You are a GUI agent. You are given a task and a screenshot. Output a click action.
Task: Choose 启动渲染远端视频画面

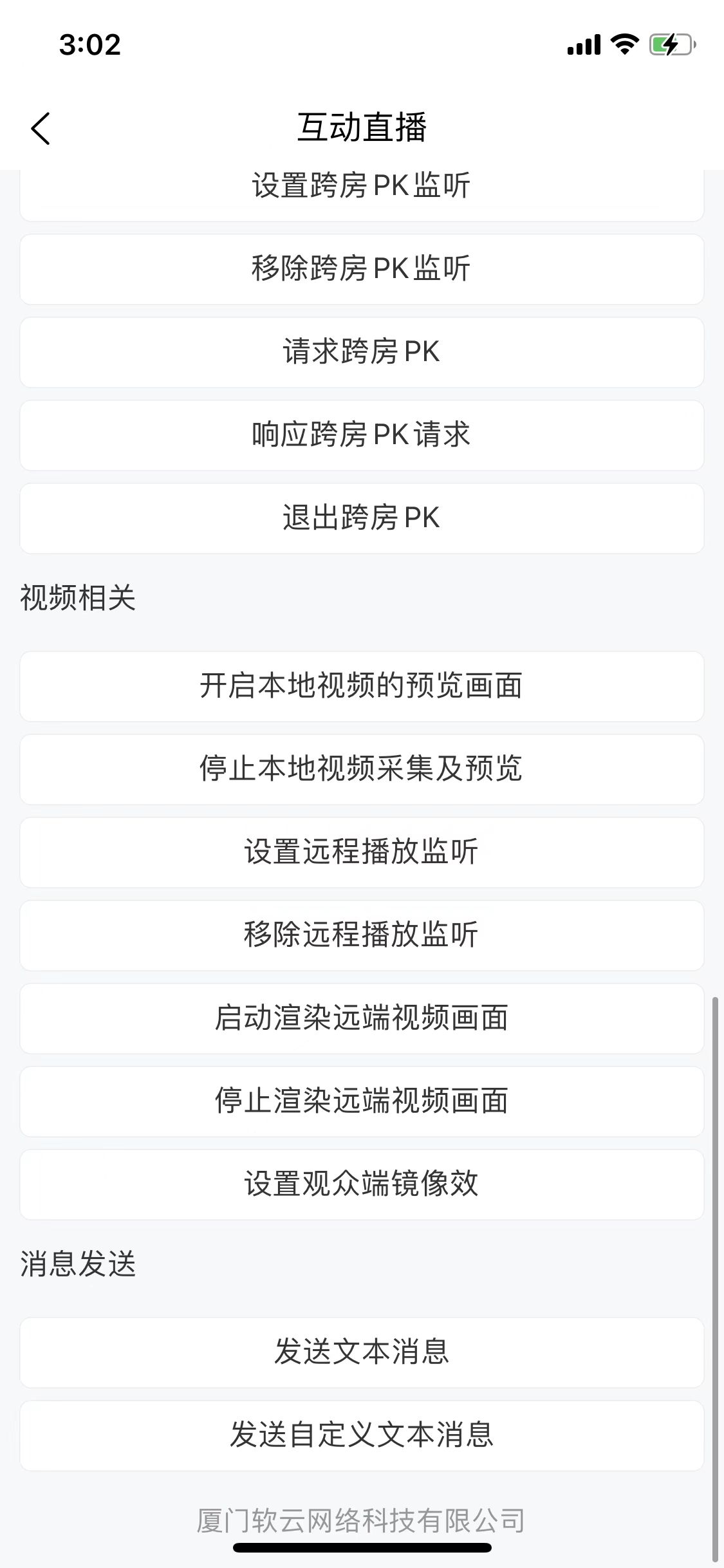[362, 1018]
